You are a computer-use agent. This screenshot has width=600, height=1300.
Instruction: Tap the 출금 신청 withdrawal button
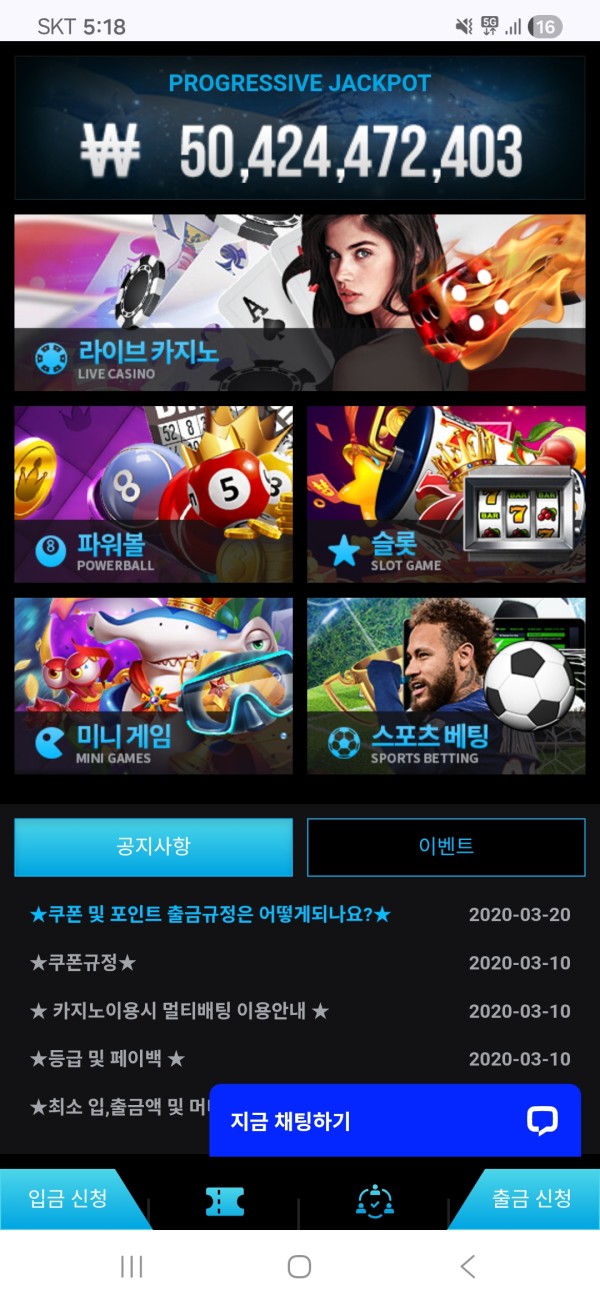coord(530,1199)
